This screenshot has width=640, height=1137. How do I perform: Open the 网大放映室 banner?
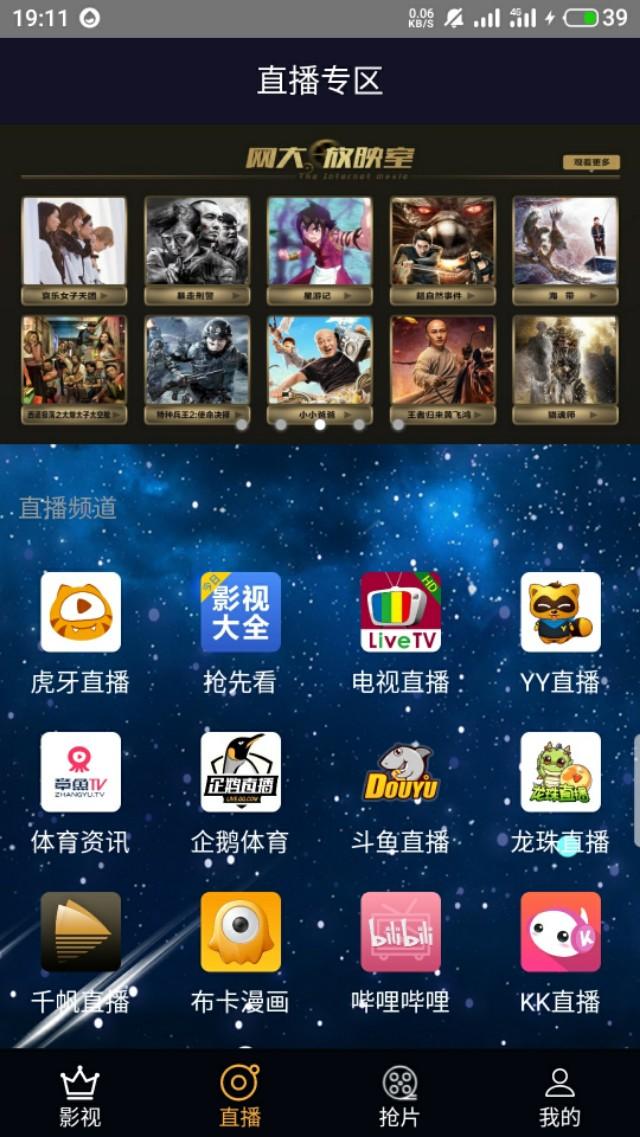(320, 284)
